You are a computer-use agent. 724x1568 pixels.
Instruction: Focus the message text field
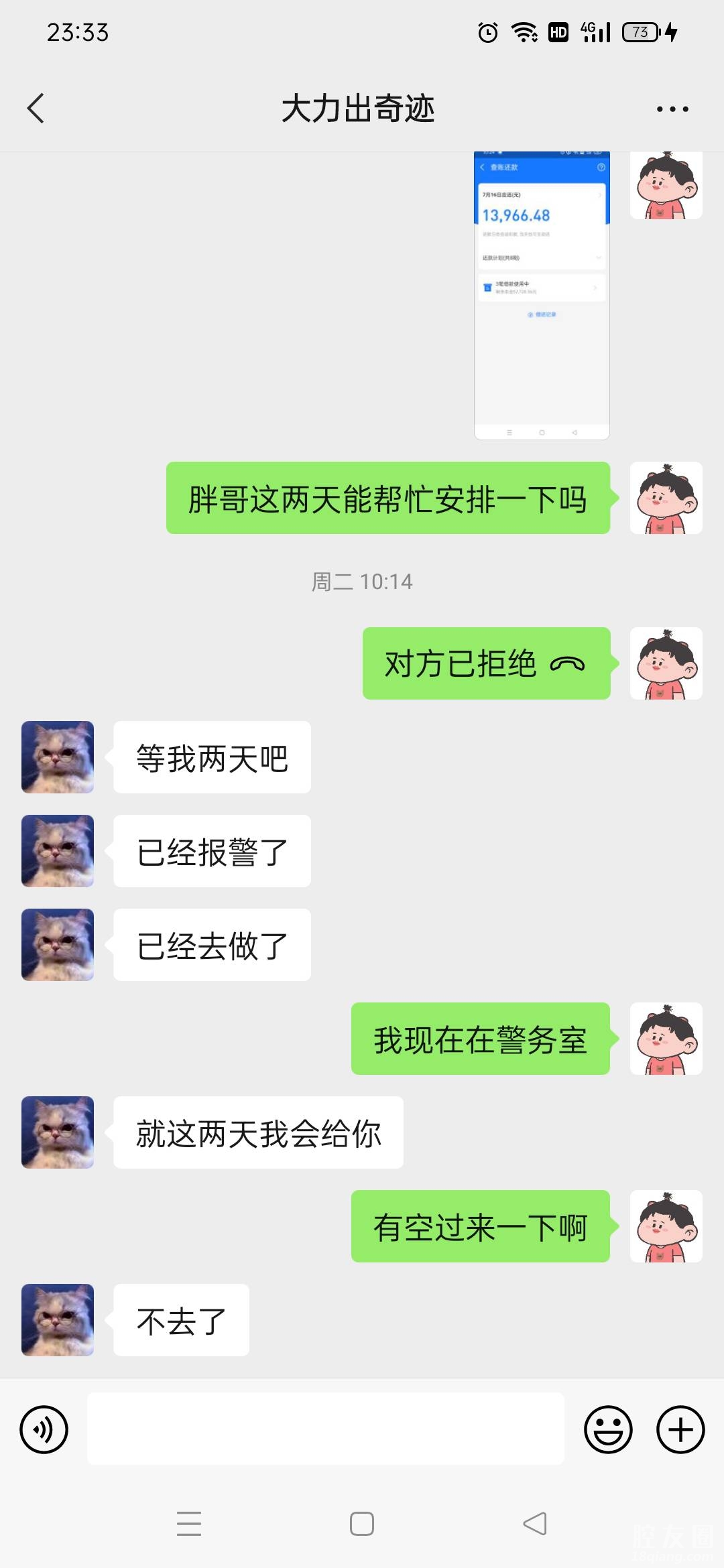click(325, 1429)
